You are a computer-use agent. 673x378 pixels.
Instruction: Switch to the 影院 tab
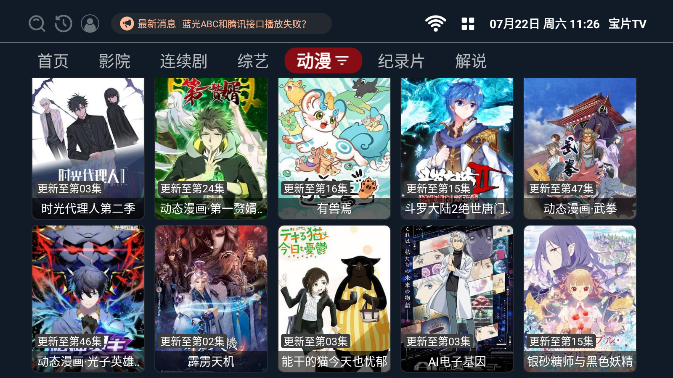coord(114,61)
